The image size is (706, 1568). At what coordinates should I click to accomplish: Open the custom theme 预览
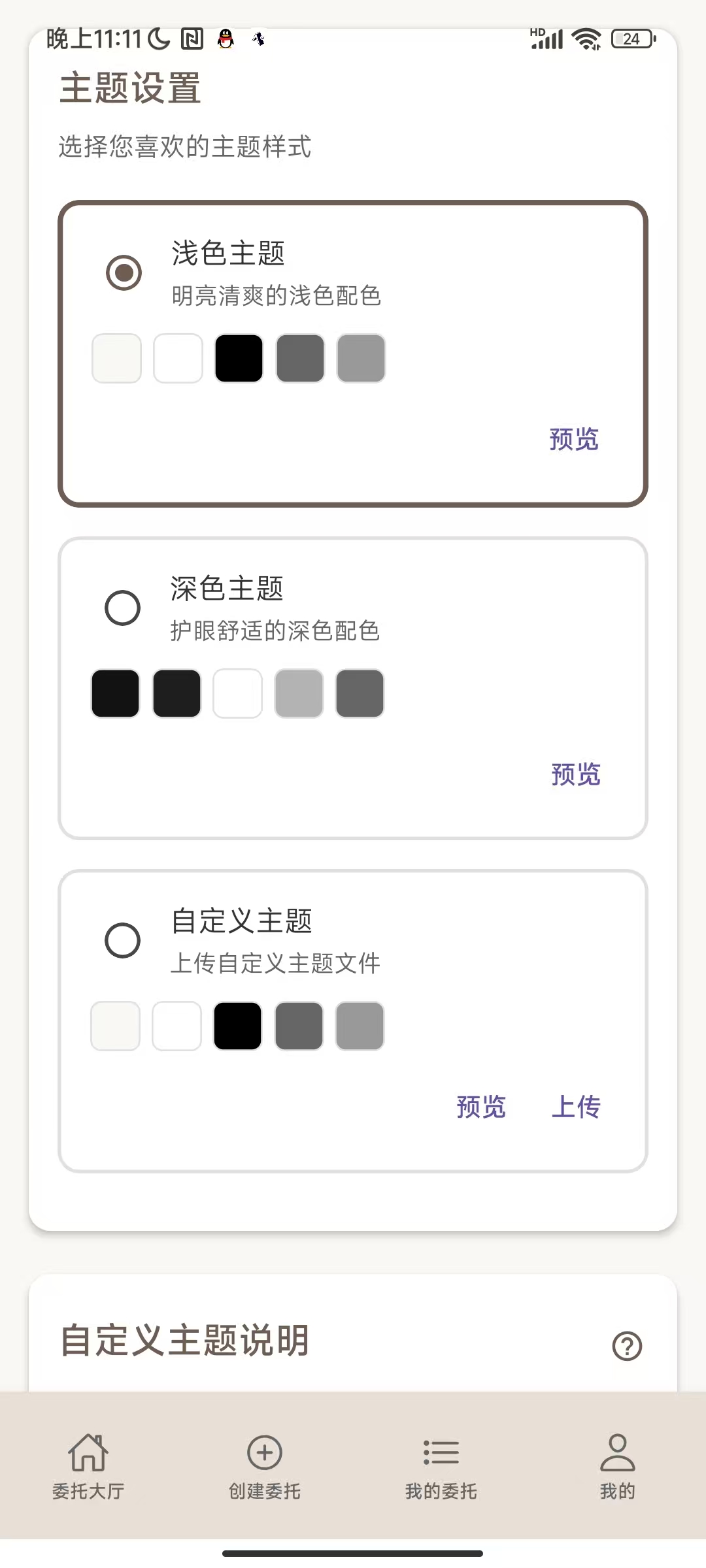[x=482, y=1107]
